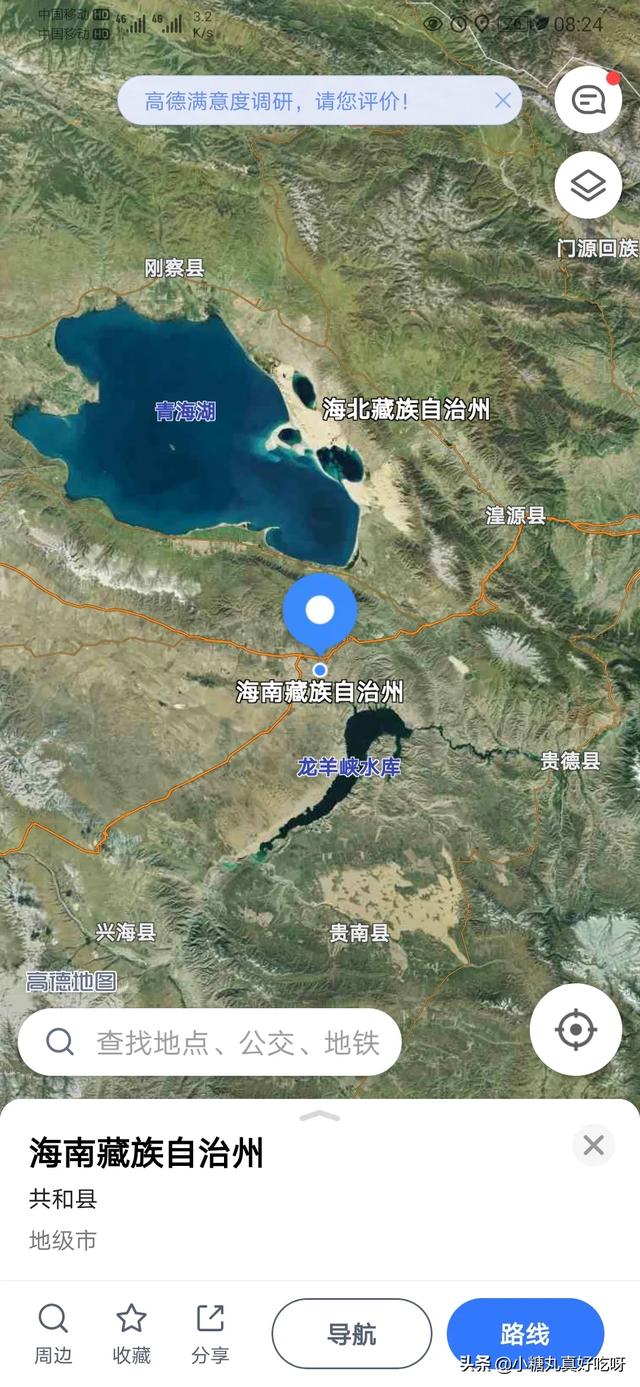Select the blue location pin on map
The image size is (640, 1387).
click(320, 612)
